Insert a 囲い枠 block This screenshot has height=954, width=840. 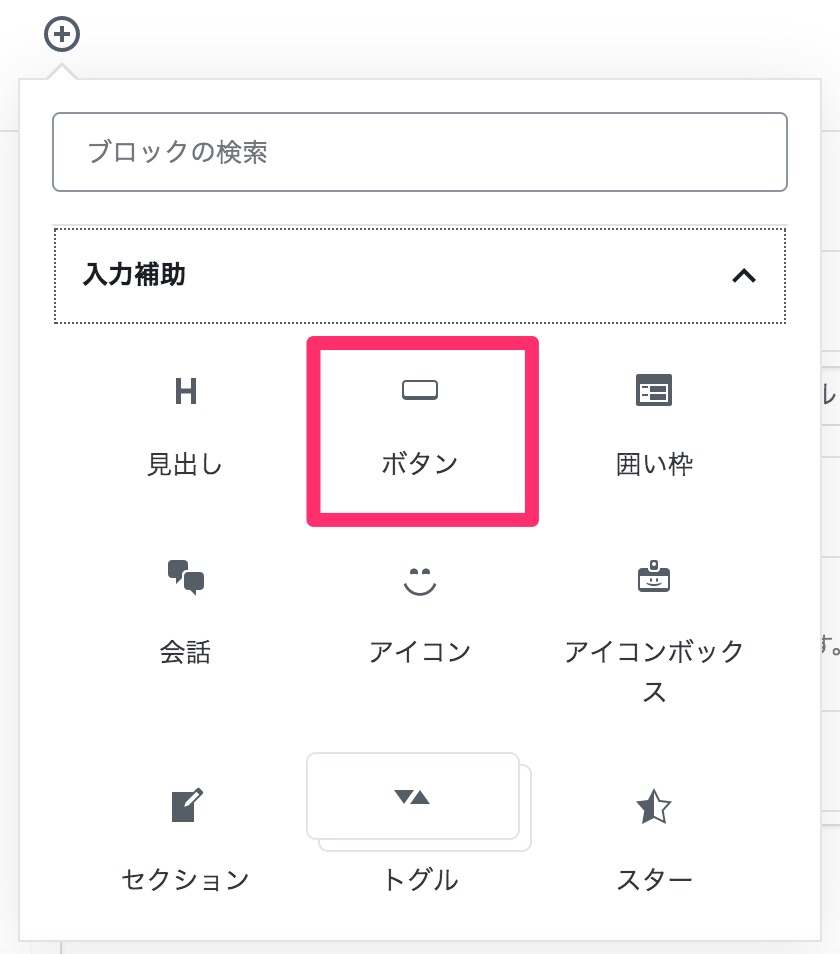click(654, 425)
